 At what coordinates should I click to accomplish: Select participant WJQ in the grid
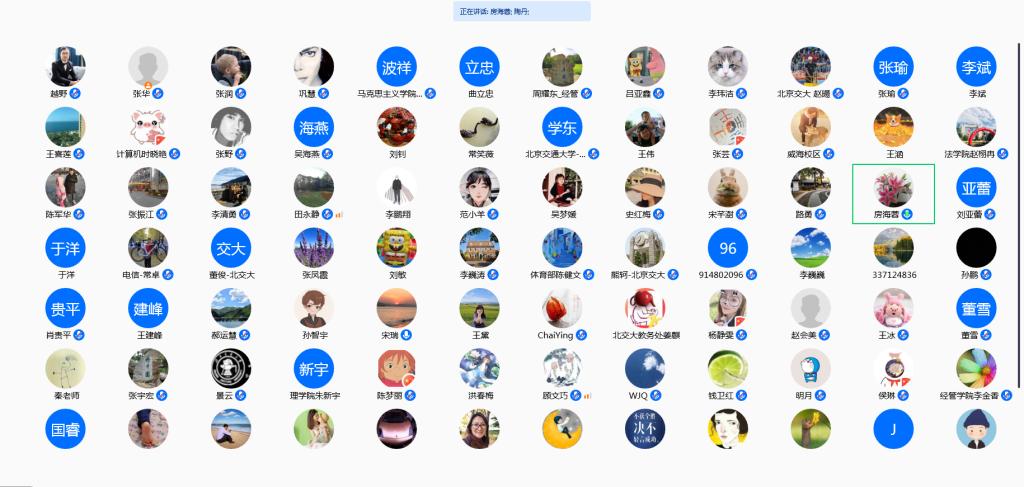645,369
